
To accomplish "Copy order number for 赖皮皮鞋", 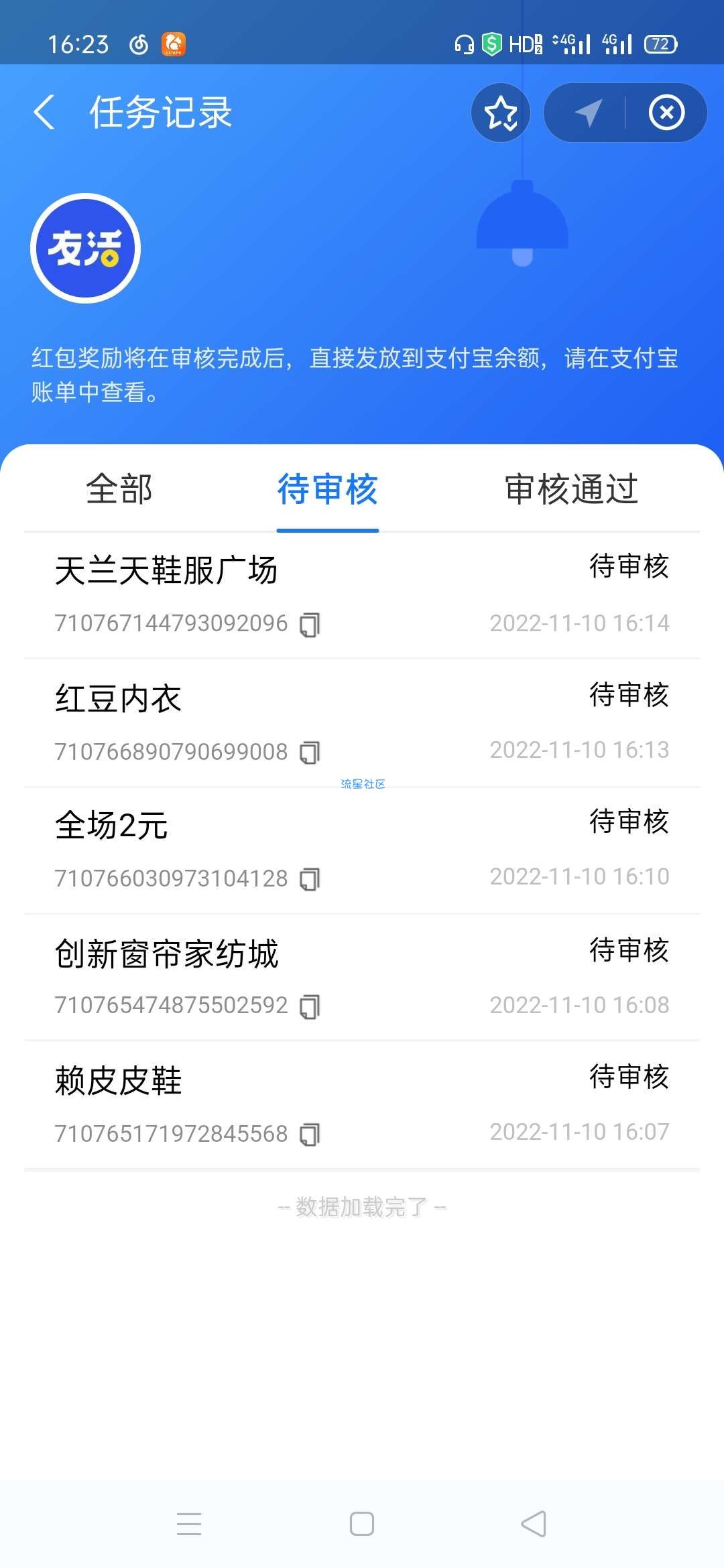I will coord(309,1134).
